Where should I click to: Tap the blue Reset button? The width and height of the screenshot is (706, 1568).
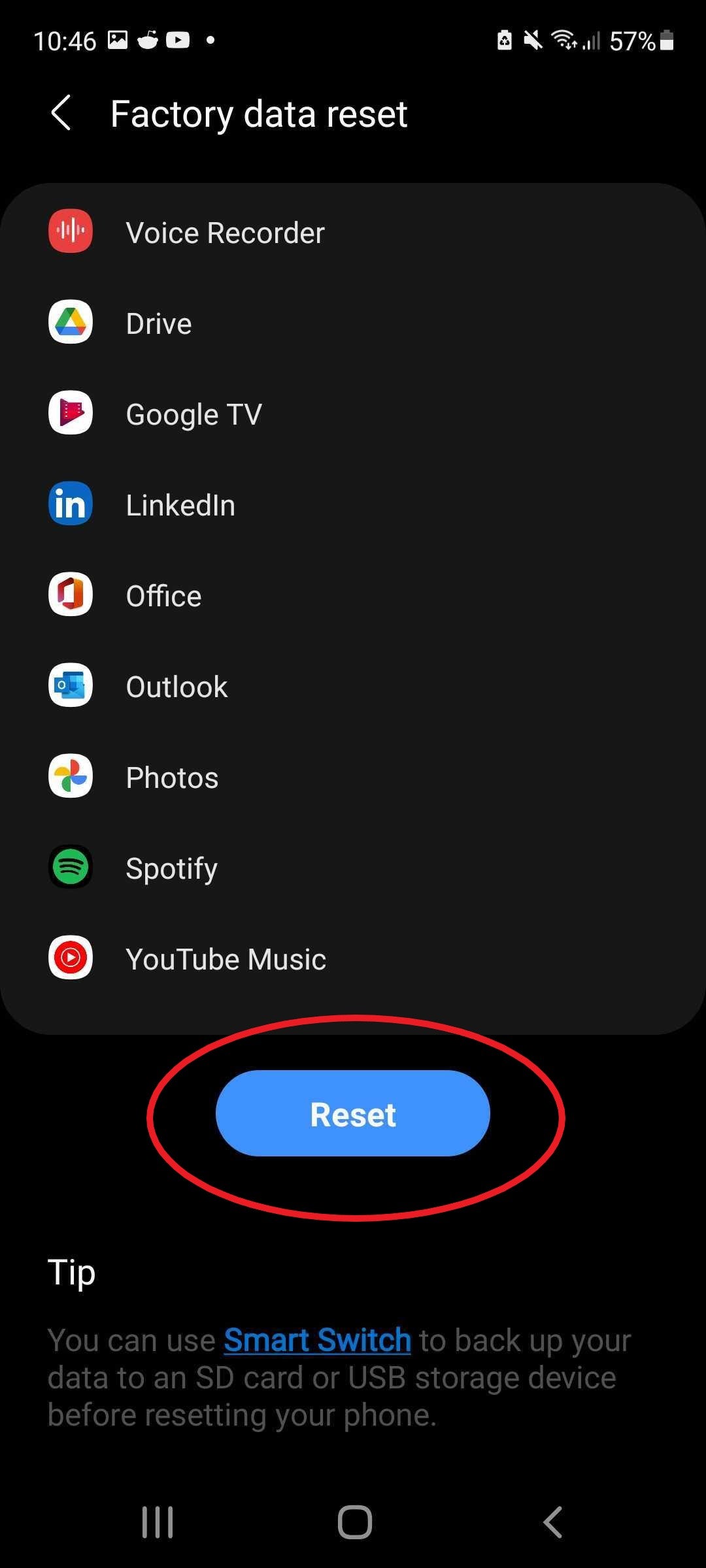[x=353, y=1113]
